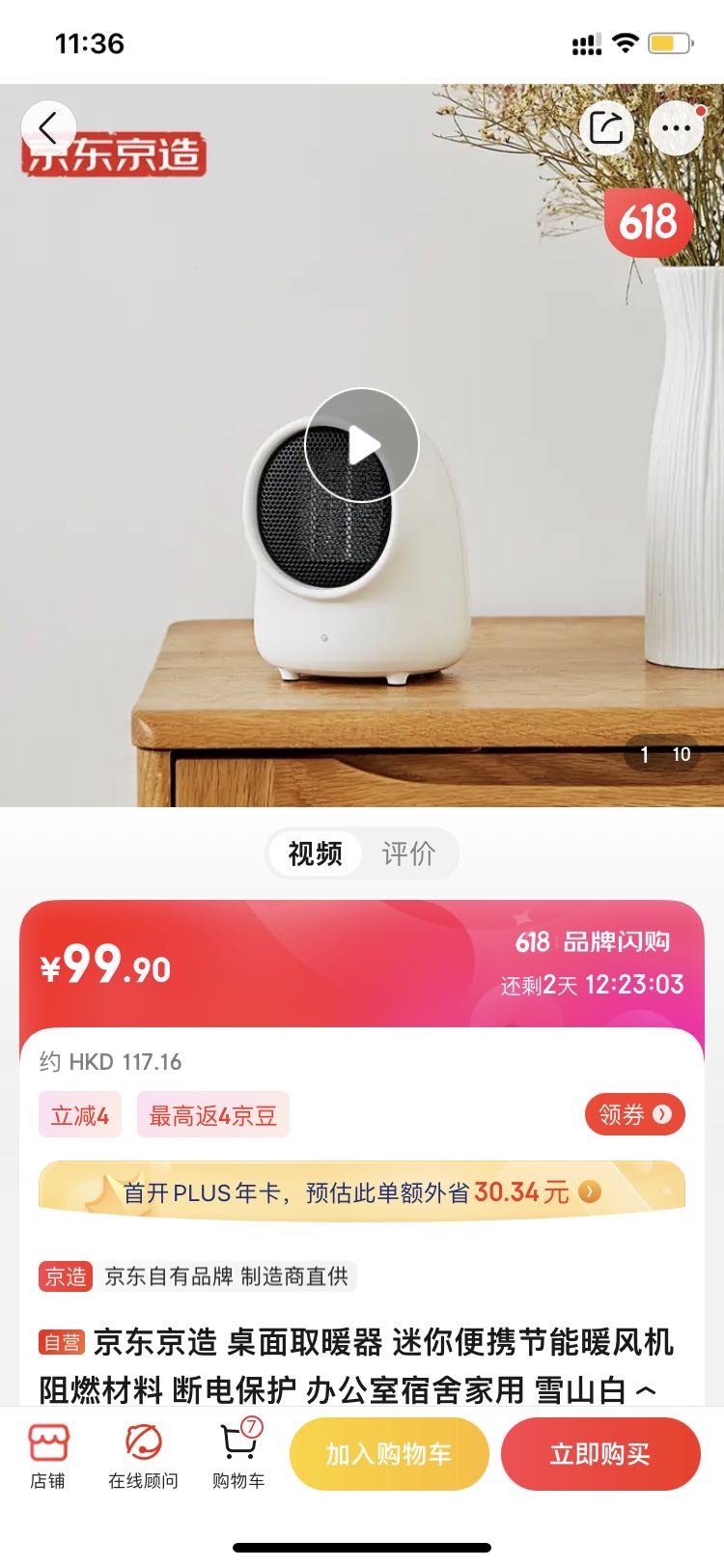The image size is (724, 1568).
Task: Play the product video
Action: click(x=362, y=442)
